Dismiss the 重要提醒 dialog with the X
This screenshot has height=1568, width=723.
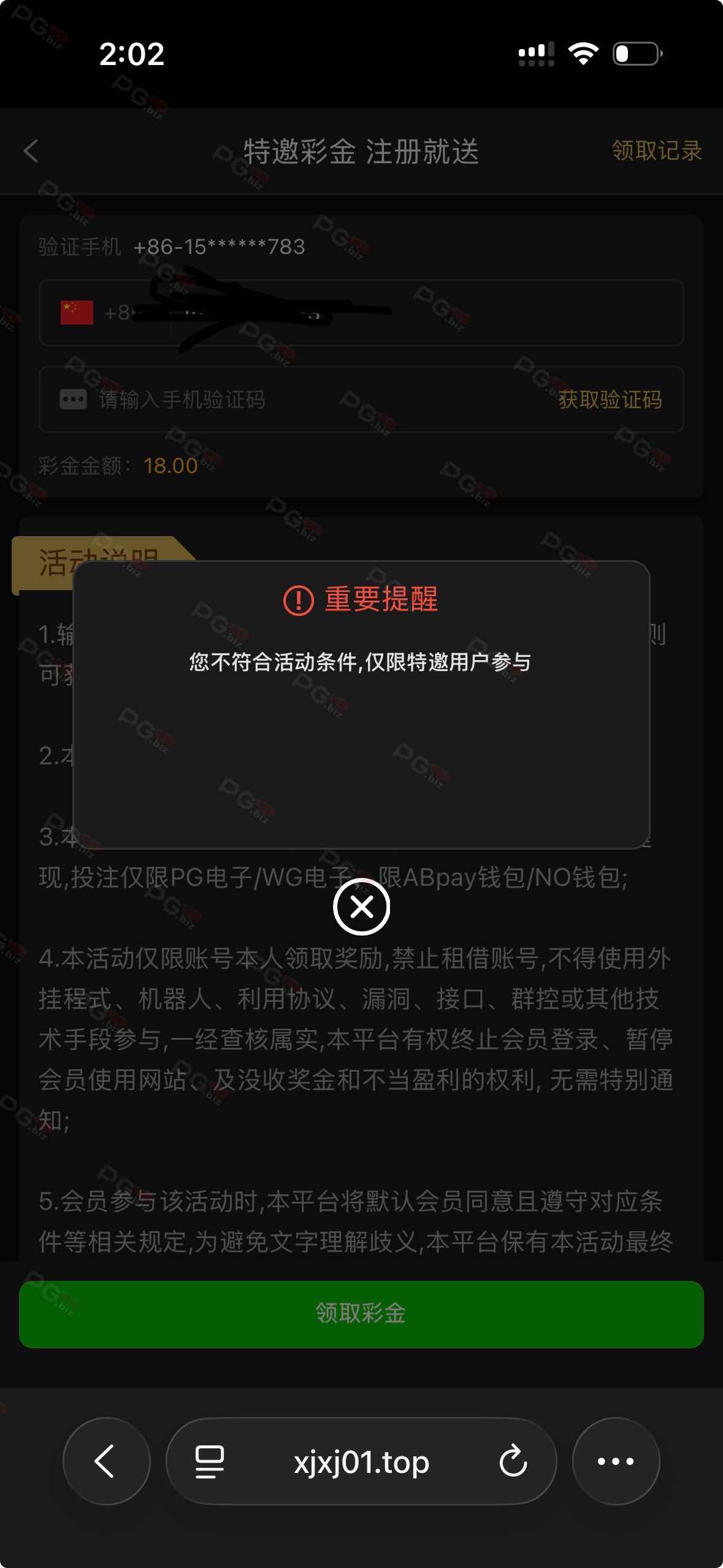pyautogui.click(x=361, y=907)
